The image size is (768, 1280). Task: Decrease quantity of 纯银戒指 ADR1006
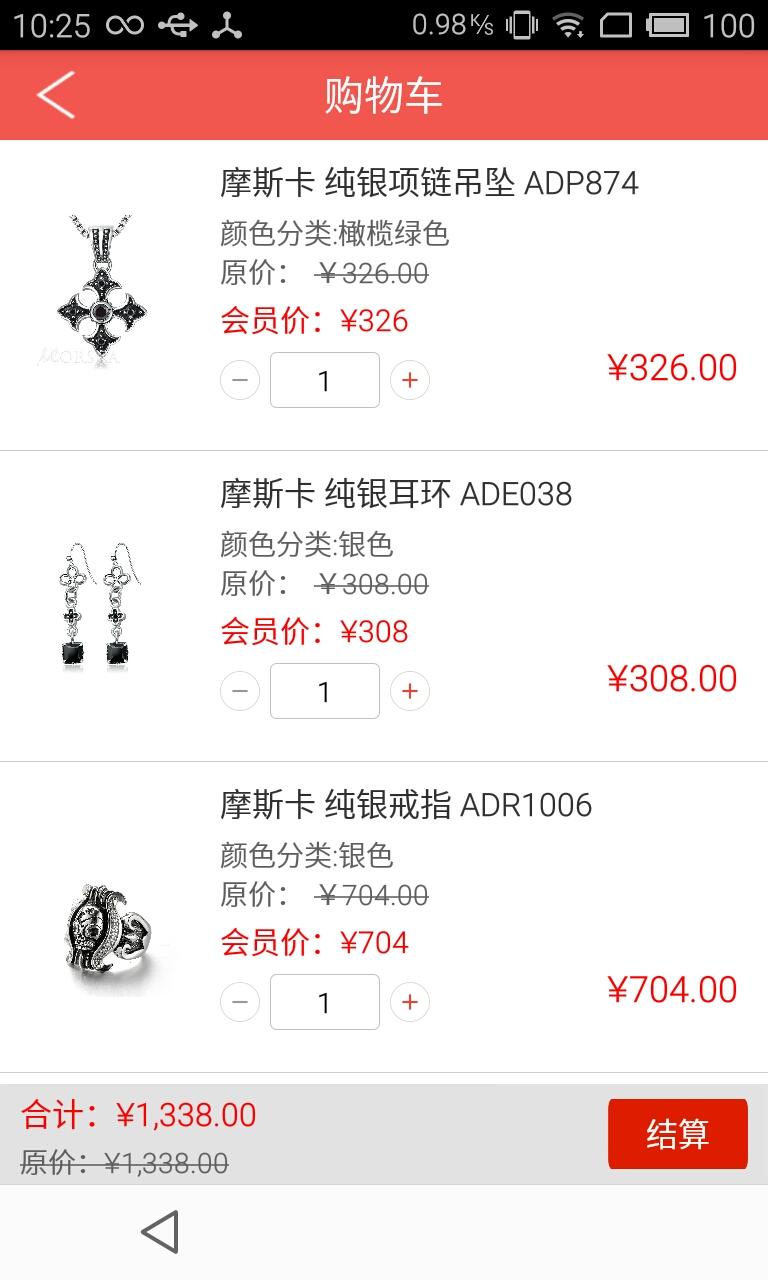coord(240,1002)
